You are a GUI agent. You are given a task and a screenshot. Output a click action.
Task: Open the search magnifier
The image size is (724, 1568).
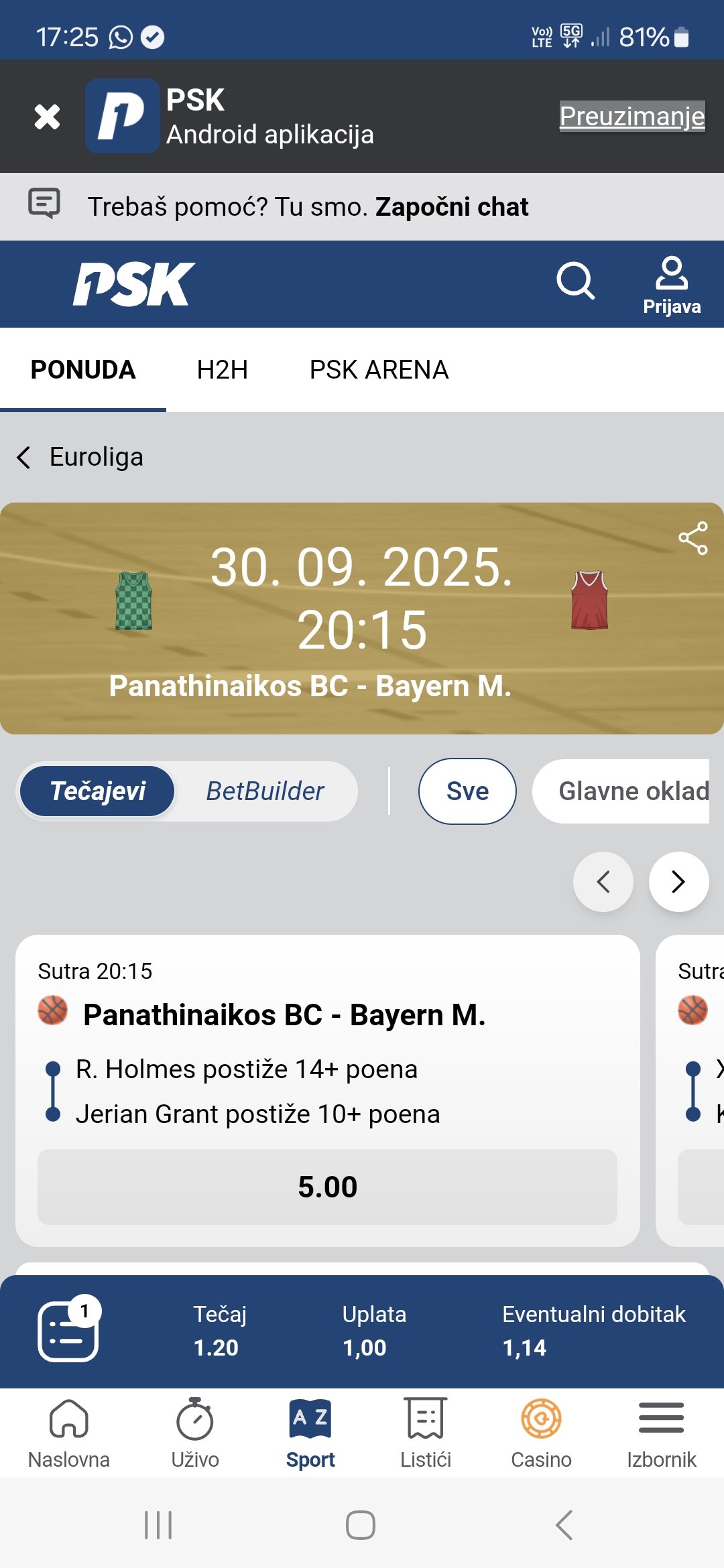[x=575, y=281]
